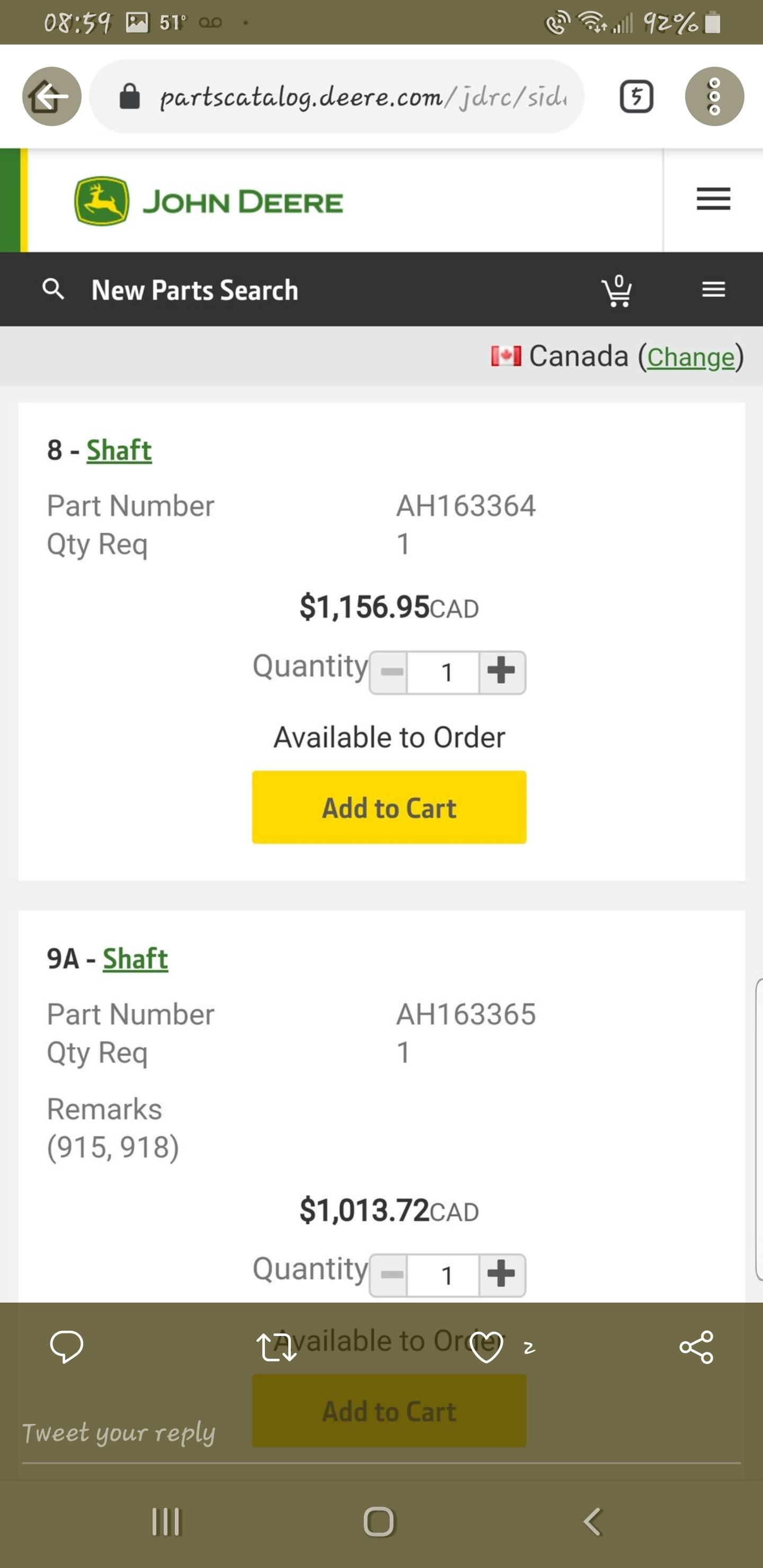Increase quantity for part AH163365
Viewport: 763px width, 1568px height.
click(x=502, y=1275)
